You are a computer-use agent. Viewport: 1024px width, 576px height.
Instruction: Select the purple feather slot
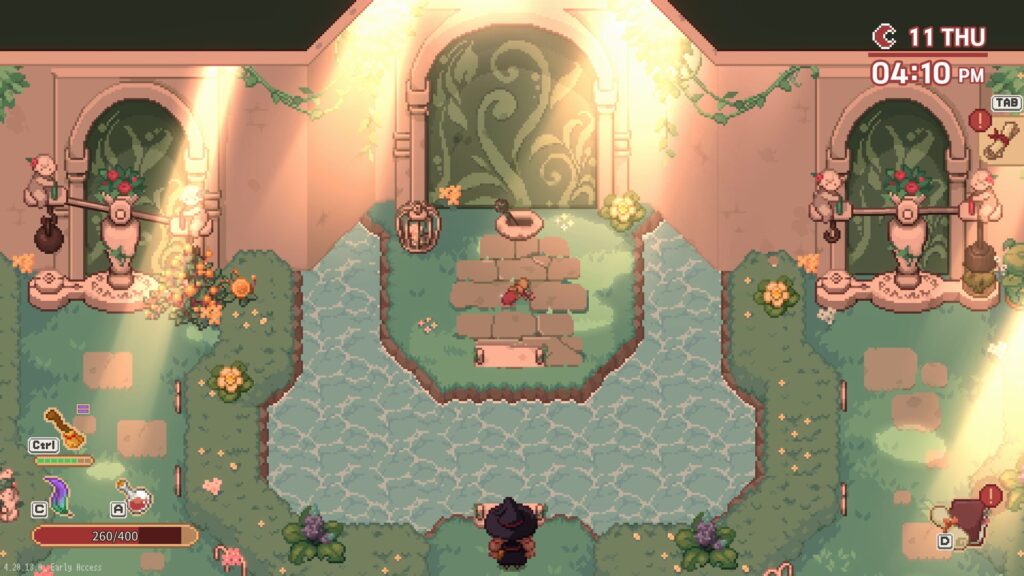pos(58,495)
